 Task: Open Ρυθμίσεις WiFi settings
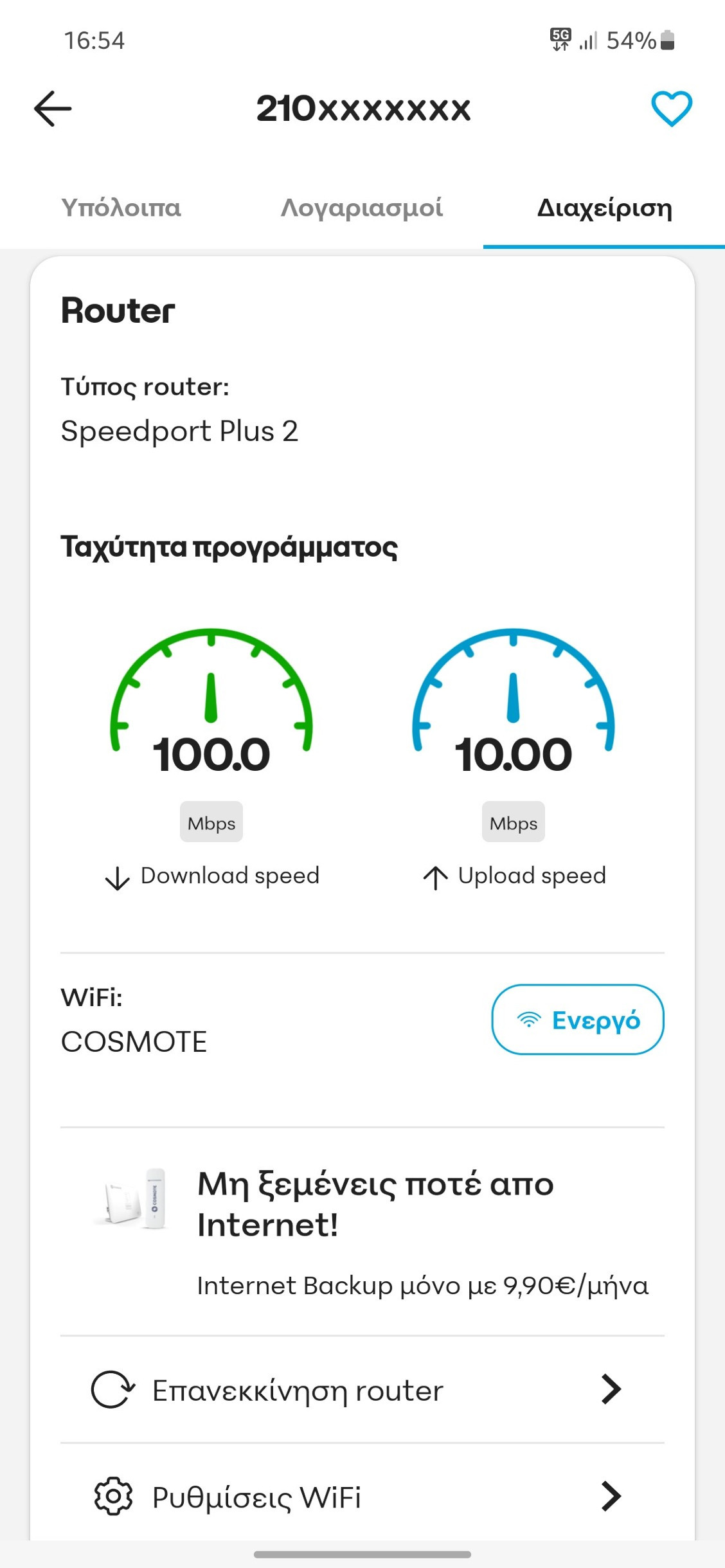[x=362, y=1497]
